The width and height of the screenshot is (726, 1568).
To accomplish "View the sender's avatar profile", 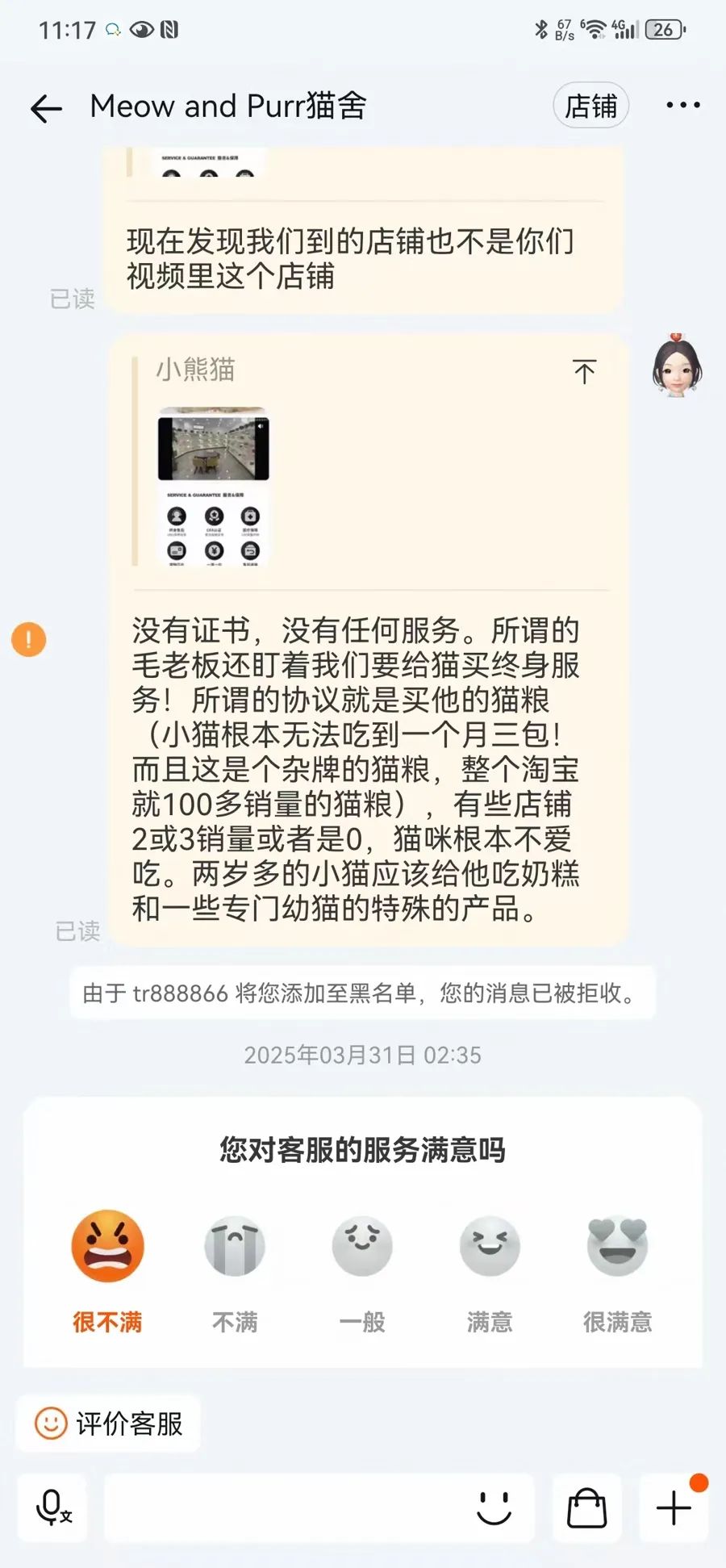I will click(x=677, y=367).
